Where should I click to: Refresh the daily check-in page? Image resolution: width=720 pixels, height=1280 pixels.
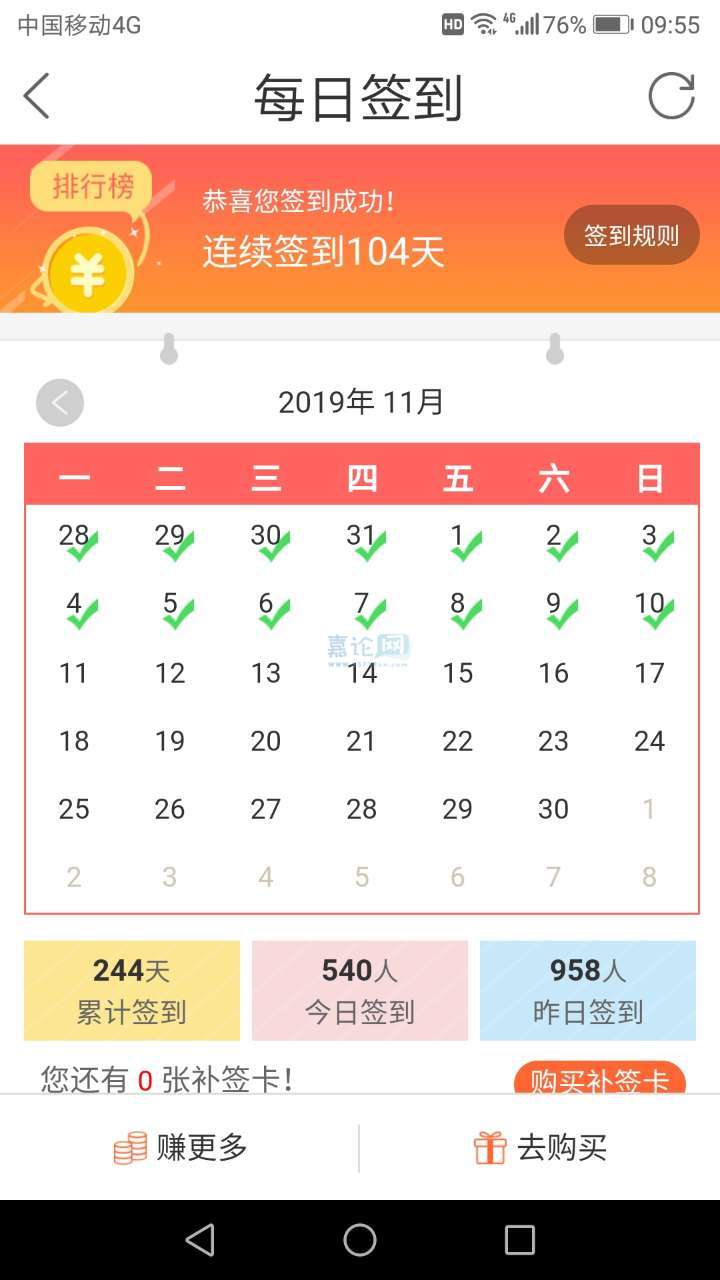point(671,97)
